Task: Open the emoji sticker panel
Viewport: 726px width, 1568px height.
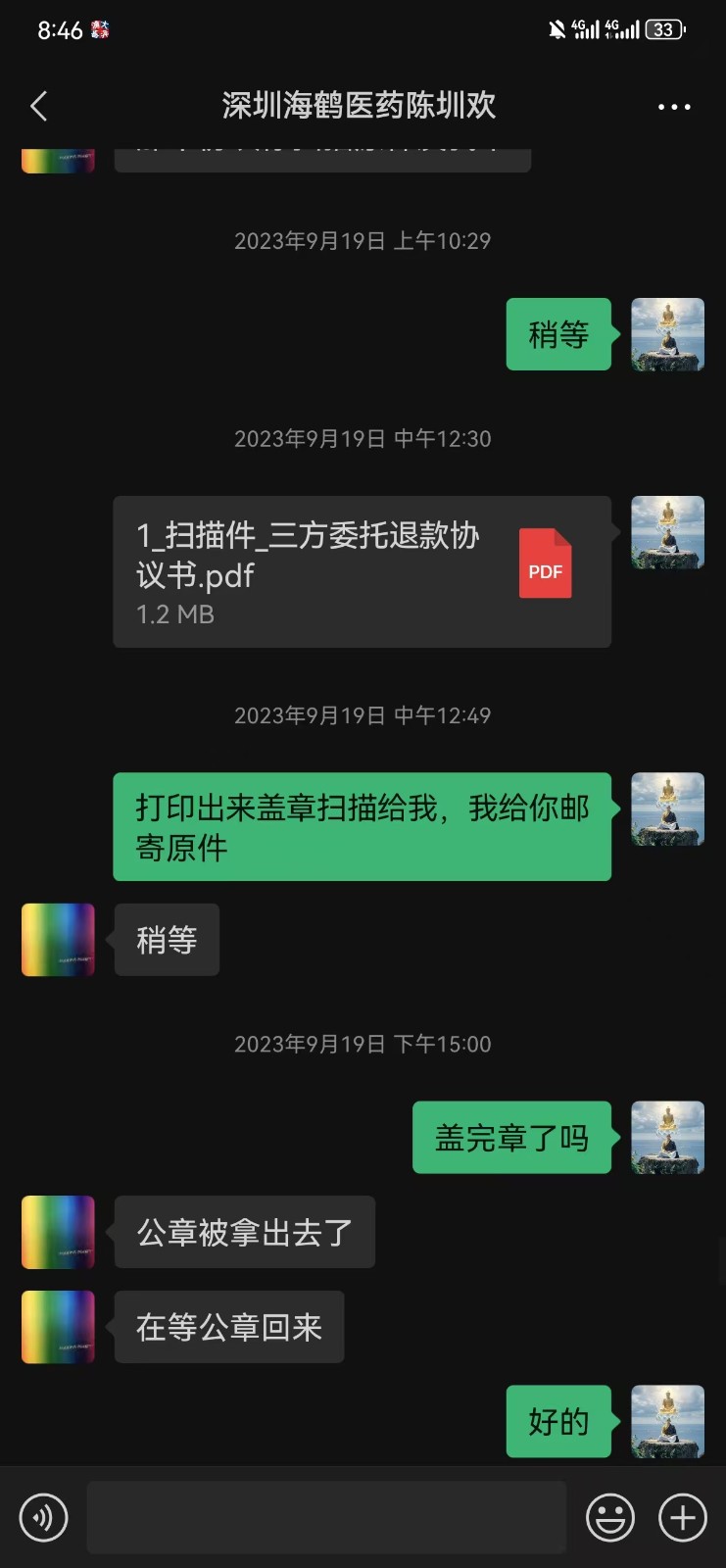Action: click(610, 1518)
